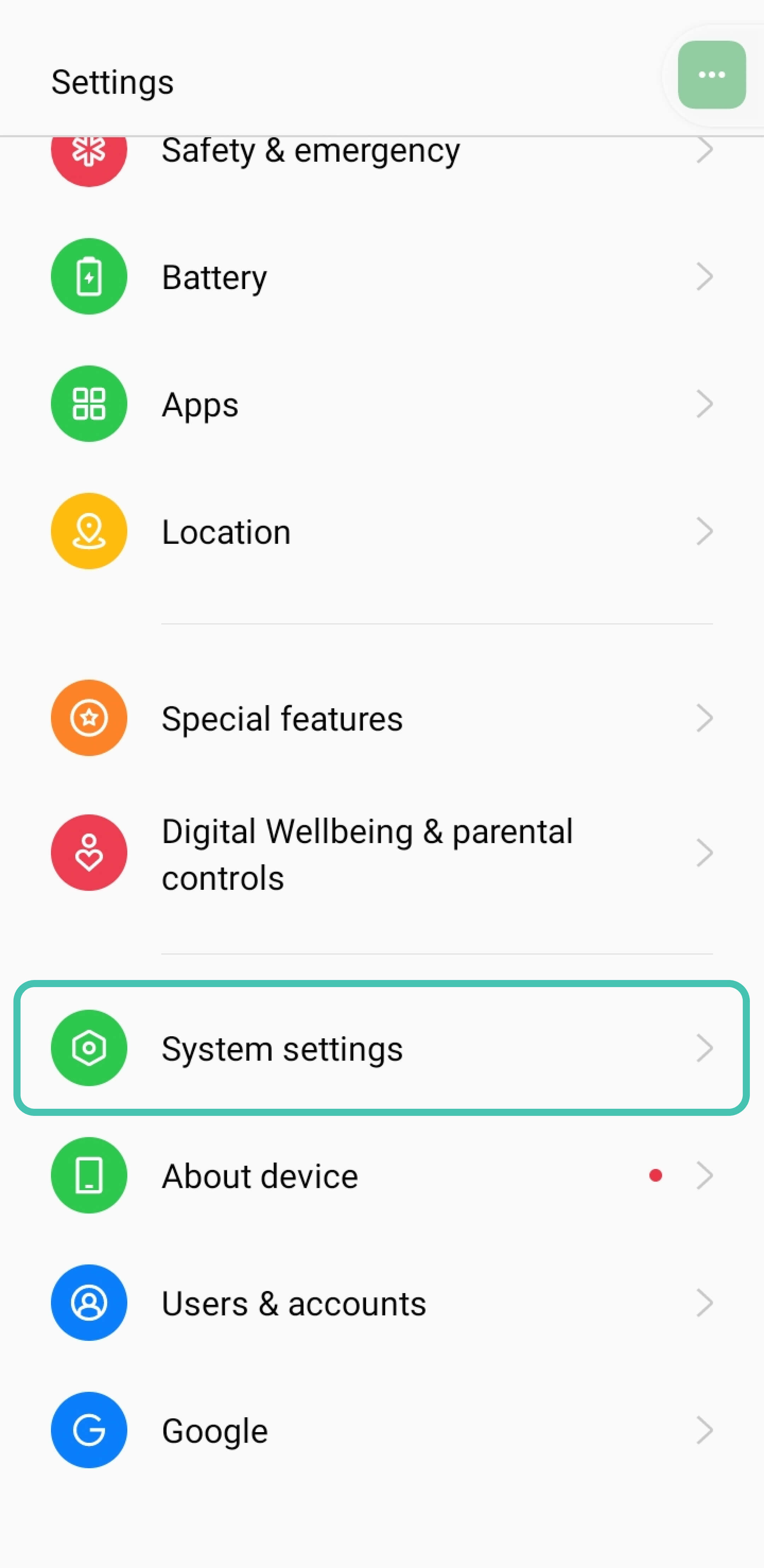Tap the green three-dot floating button
The image size is (764, 1568).
coord(711,75)
